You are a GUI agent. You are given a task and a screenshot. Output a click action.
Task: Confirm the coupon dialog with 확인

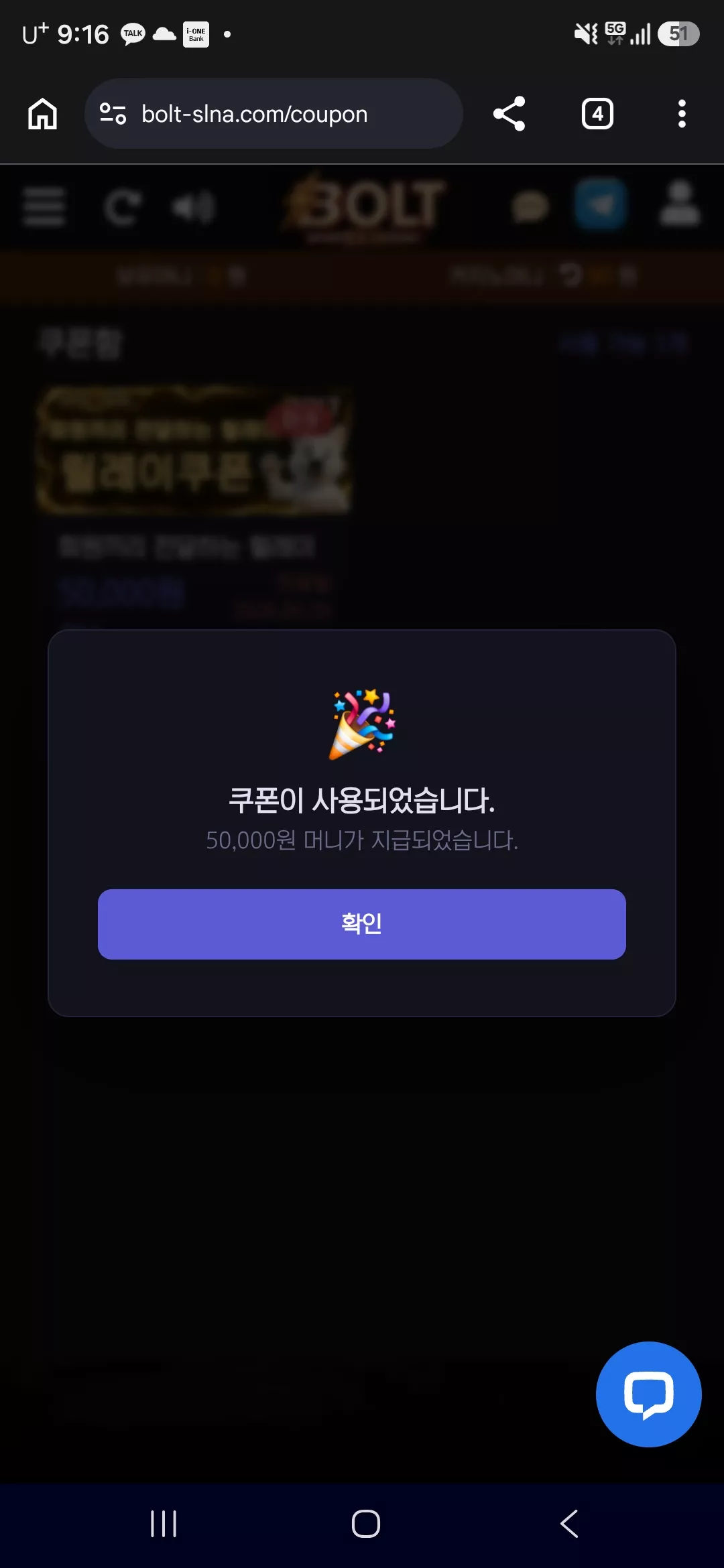pos(362,924)
